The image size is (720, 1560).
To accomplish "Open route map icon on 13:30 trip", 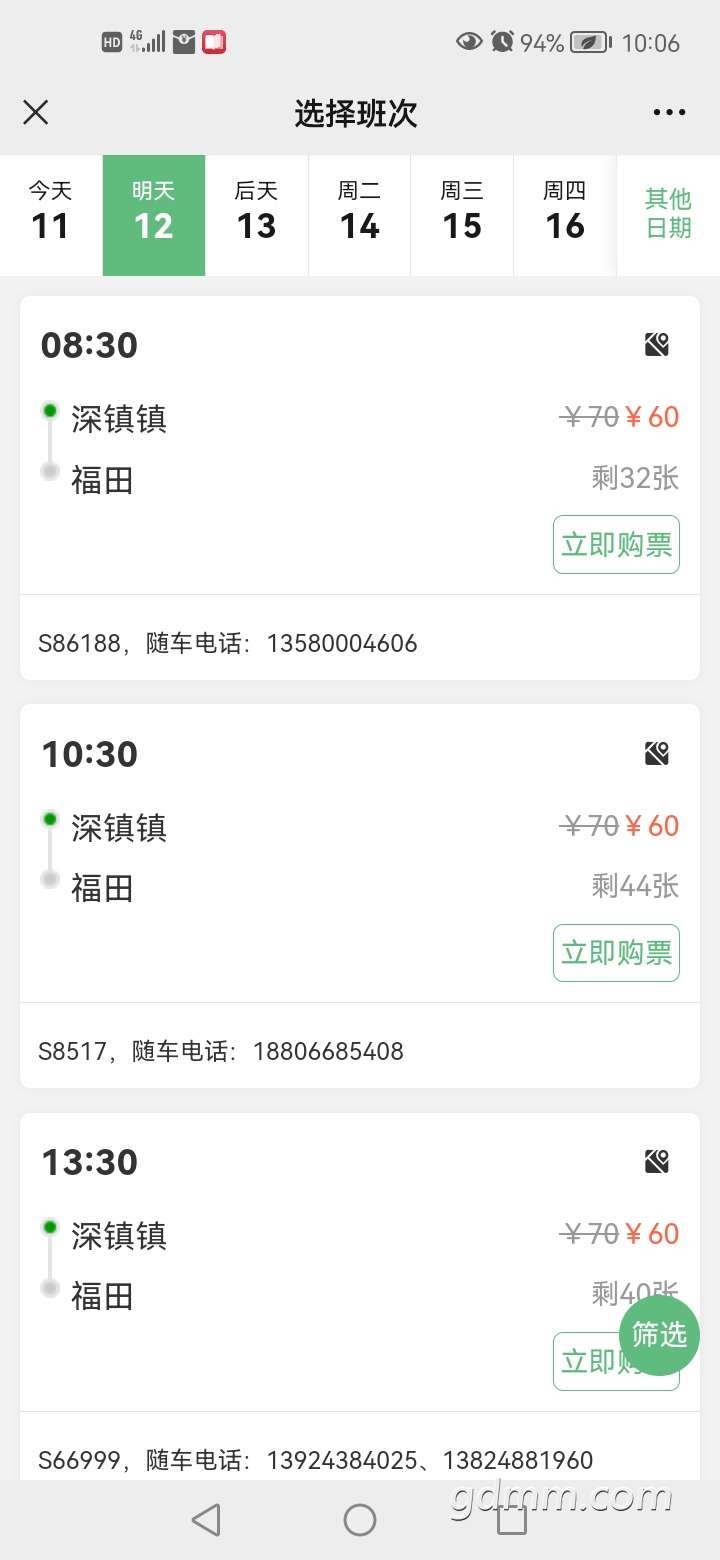I will (x=656, y=1161).
